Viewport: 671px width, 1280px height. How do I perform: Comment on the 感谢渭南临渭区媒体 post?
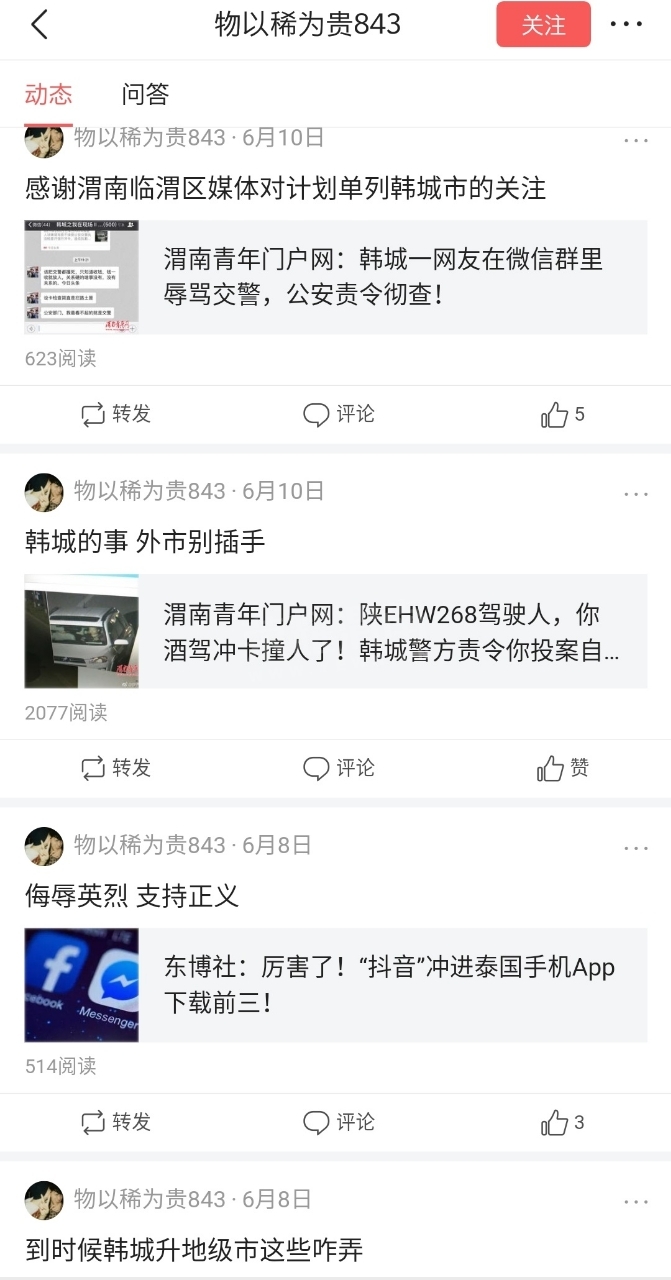point(339,415)
